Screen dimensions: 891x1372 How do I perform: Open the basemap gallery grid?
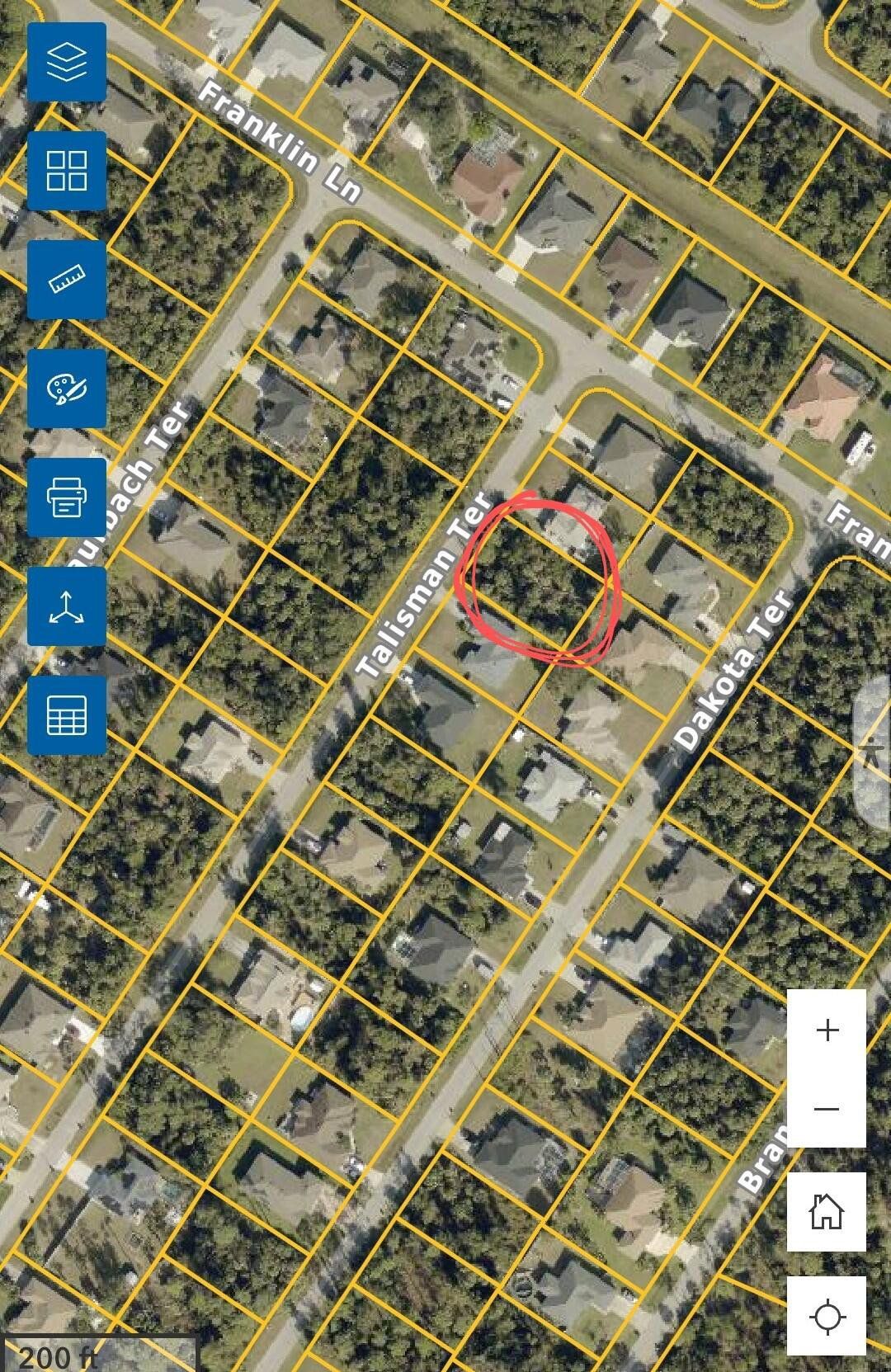[67, 171]
